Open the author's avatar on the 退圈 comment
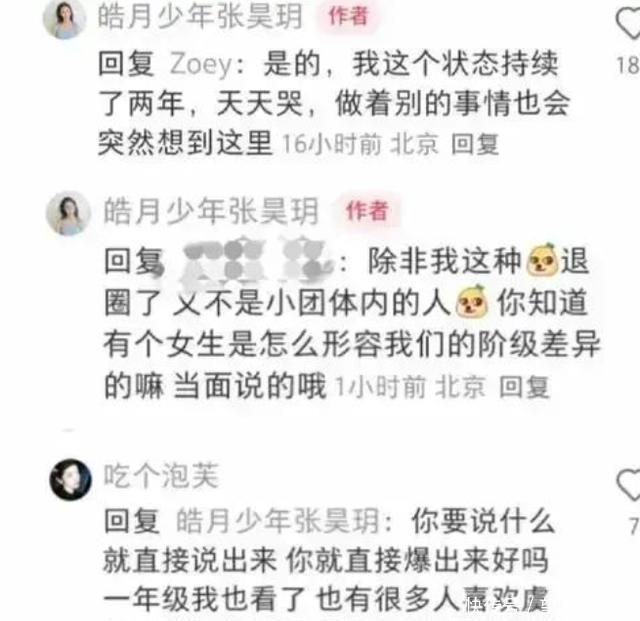Screen dimensions: 640x621 click(x=68, y=213)
